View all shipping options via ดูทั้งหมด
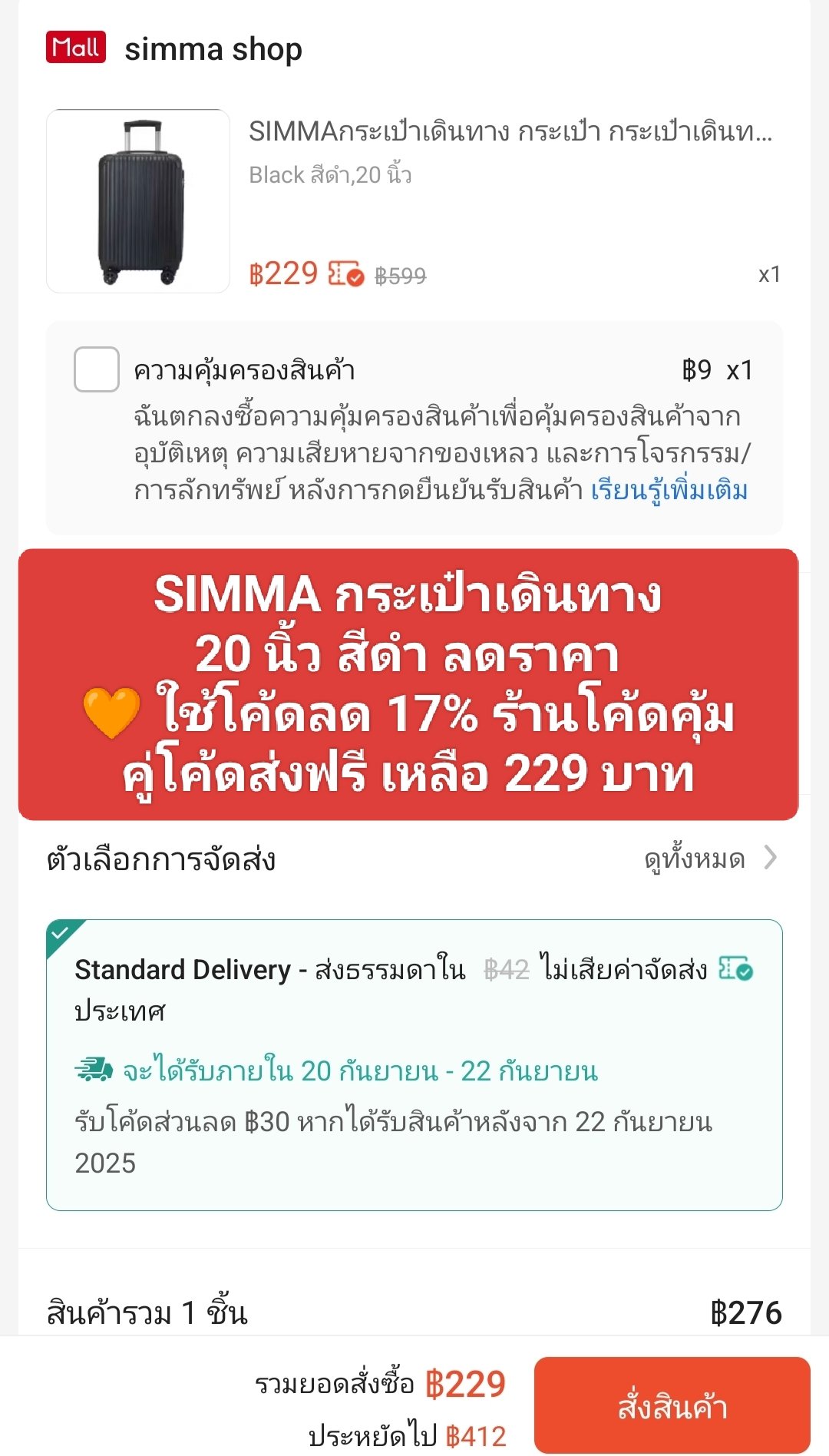 click(x=710, y=859)
